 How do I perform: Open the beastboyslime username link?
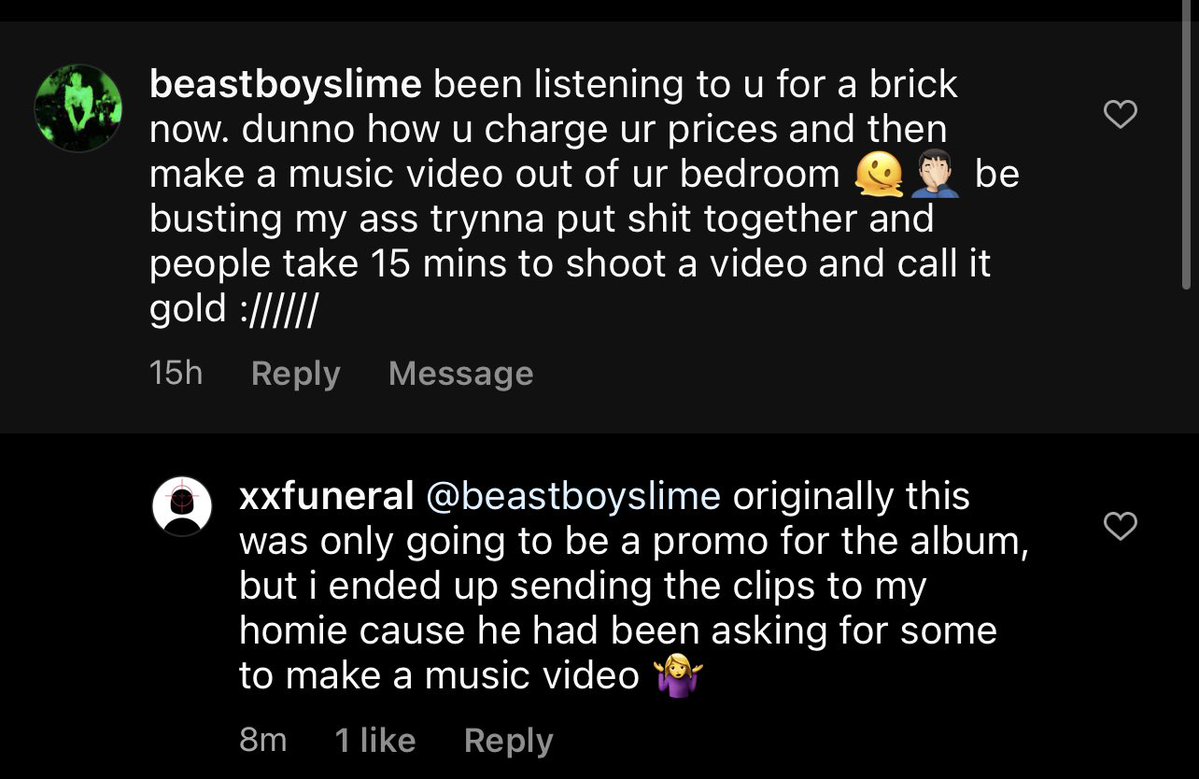pyautogui.click(x=285, y=85)
